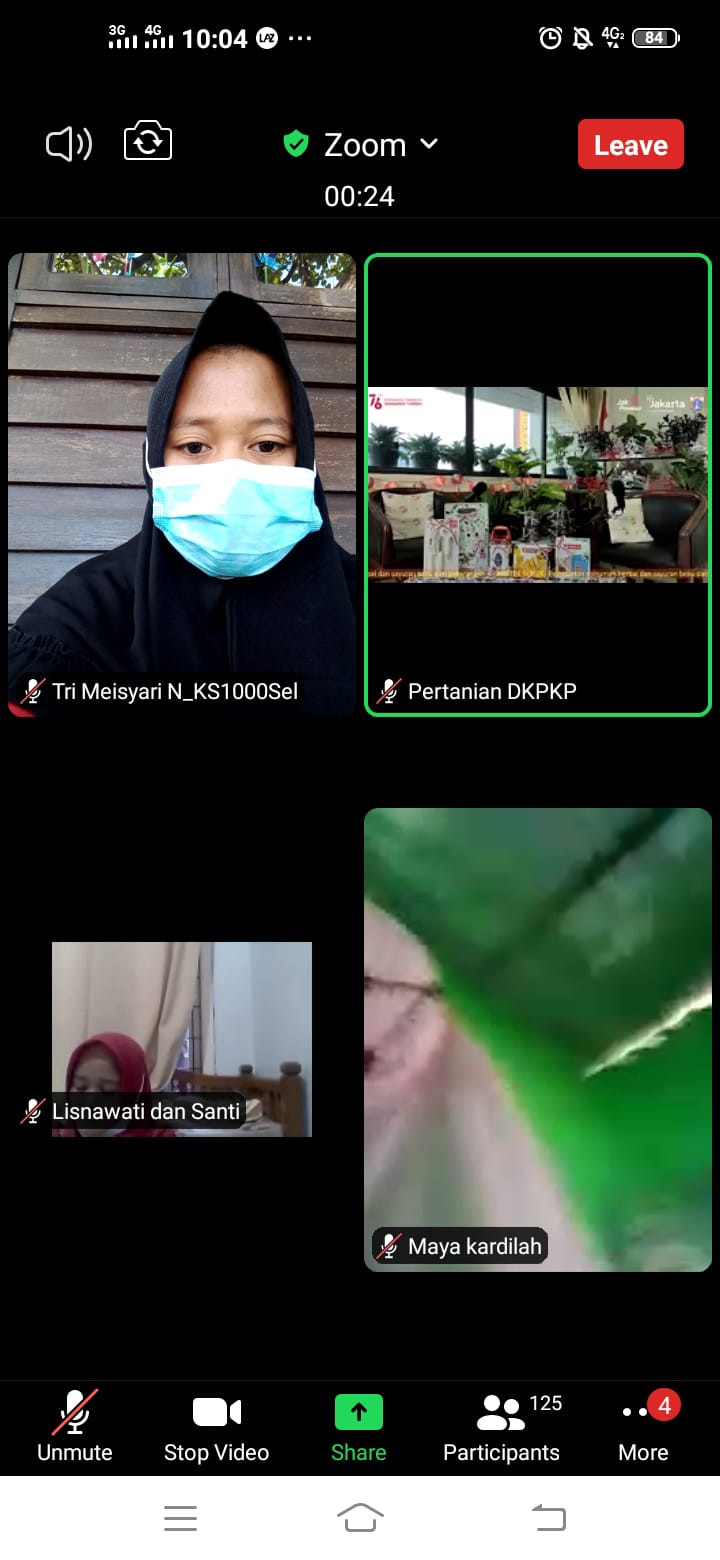
Task: Select Maya kardilah video tile
Action: [x=538, y=1038]
